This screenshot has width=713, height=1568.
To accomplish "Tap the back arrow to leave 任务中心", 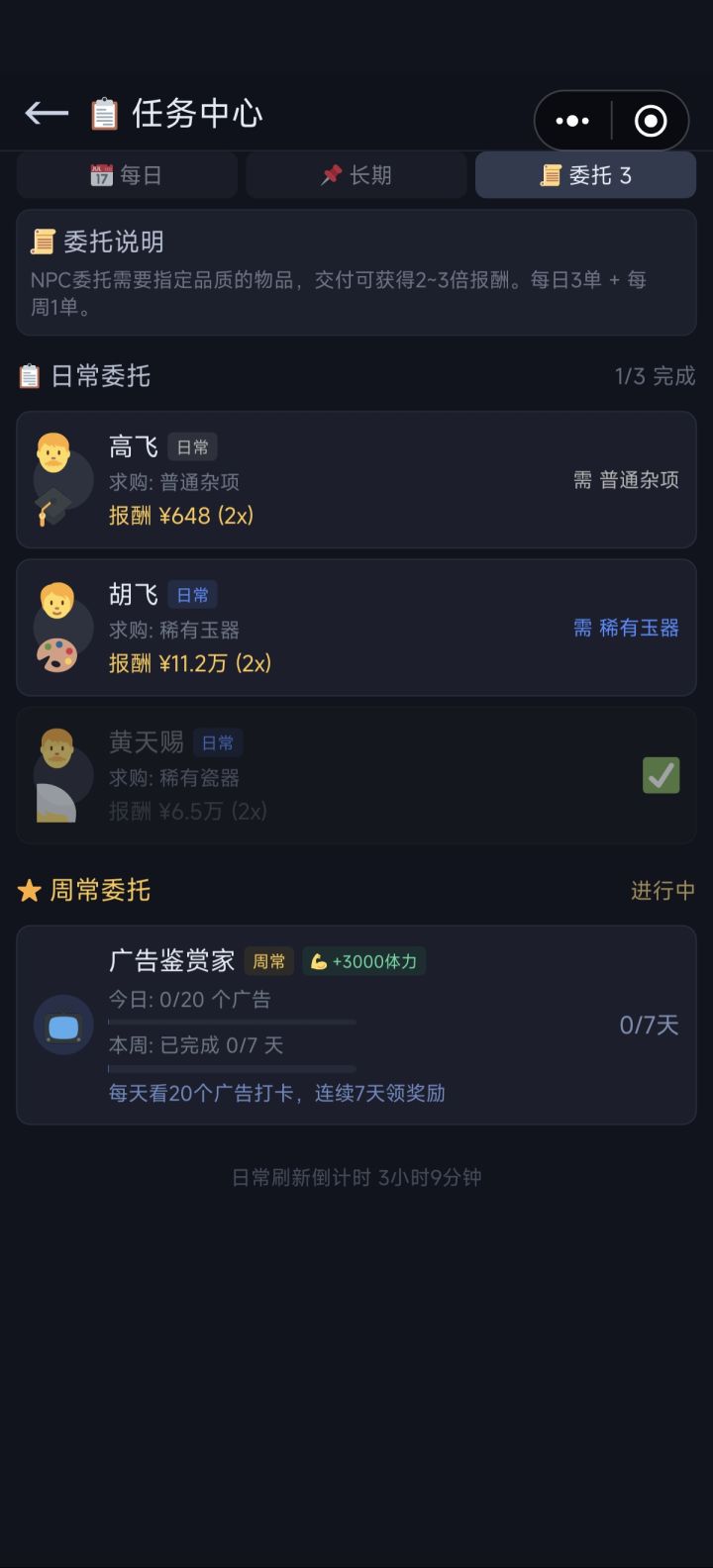I will (46, 113).
